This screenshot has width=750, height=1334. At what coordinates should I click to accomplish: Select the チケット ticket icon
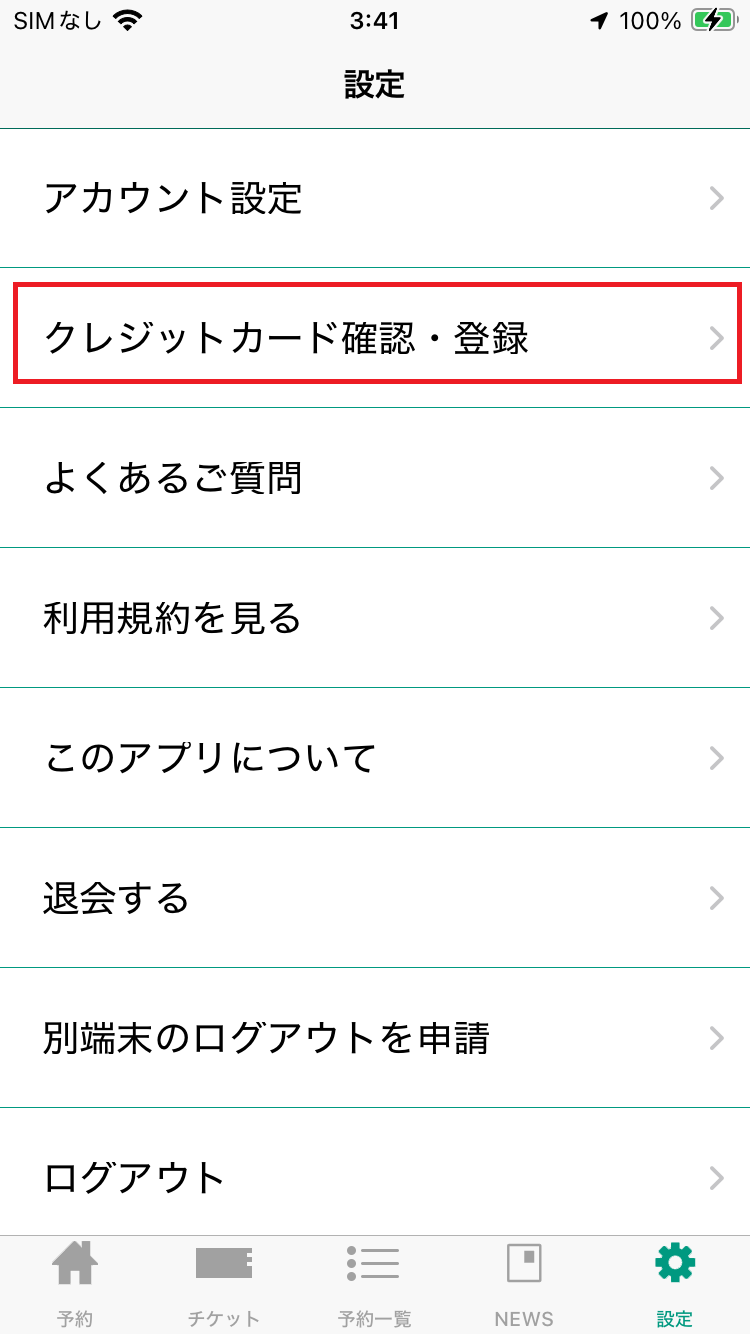(224, 1263)
